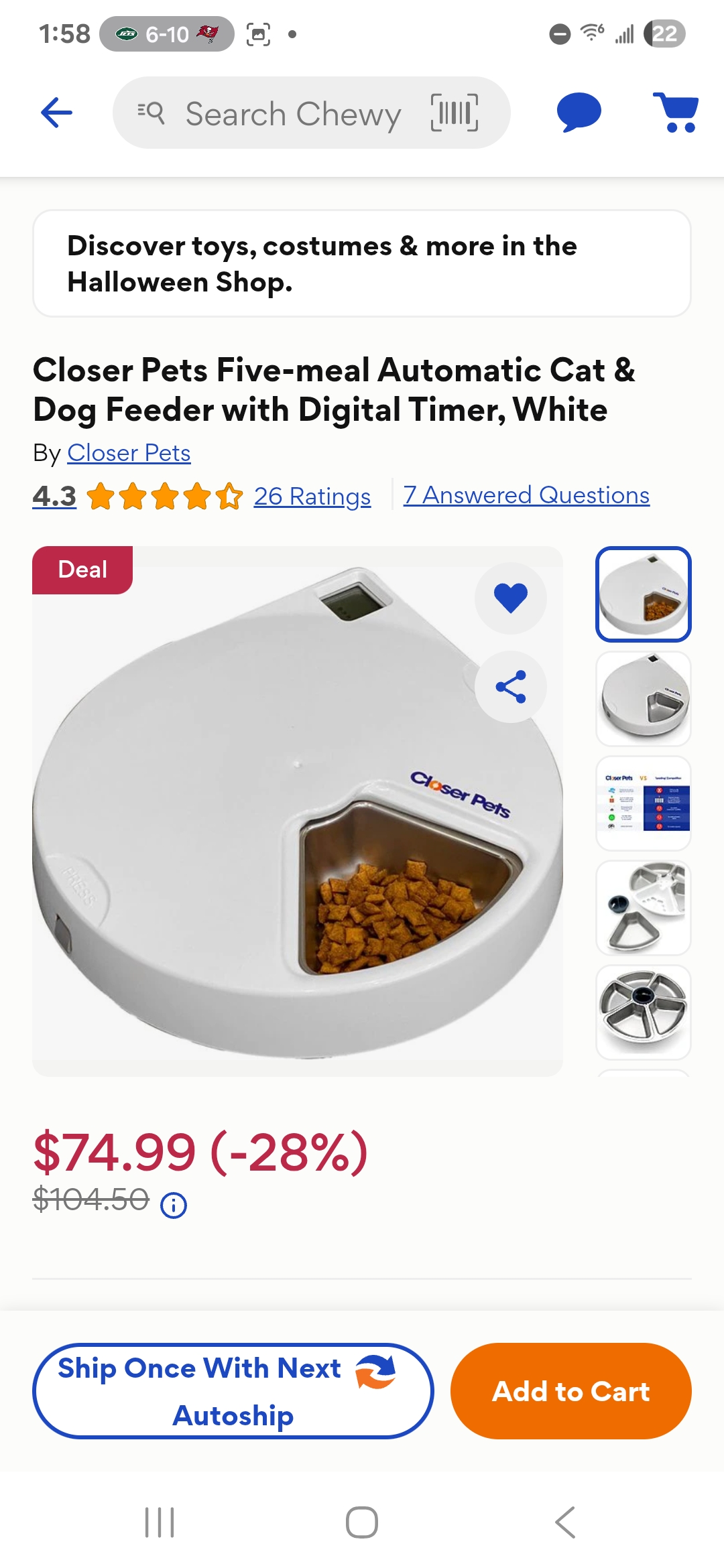This screenshot has height=1568, width=724.
Task: Open the Closer Pets brand link
Action: point(129,453)
